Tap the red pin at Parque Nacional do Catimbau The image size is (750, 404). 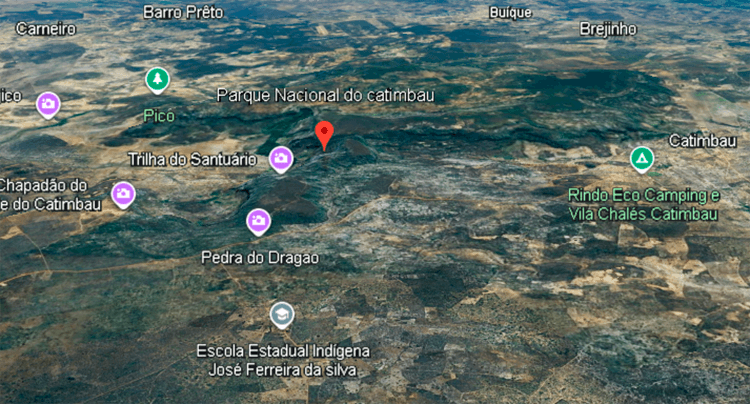pos(324,133)
